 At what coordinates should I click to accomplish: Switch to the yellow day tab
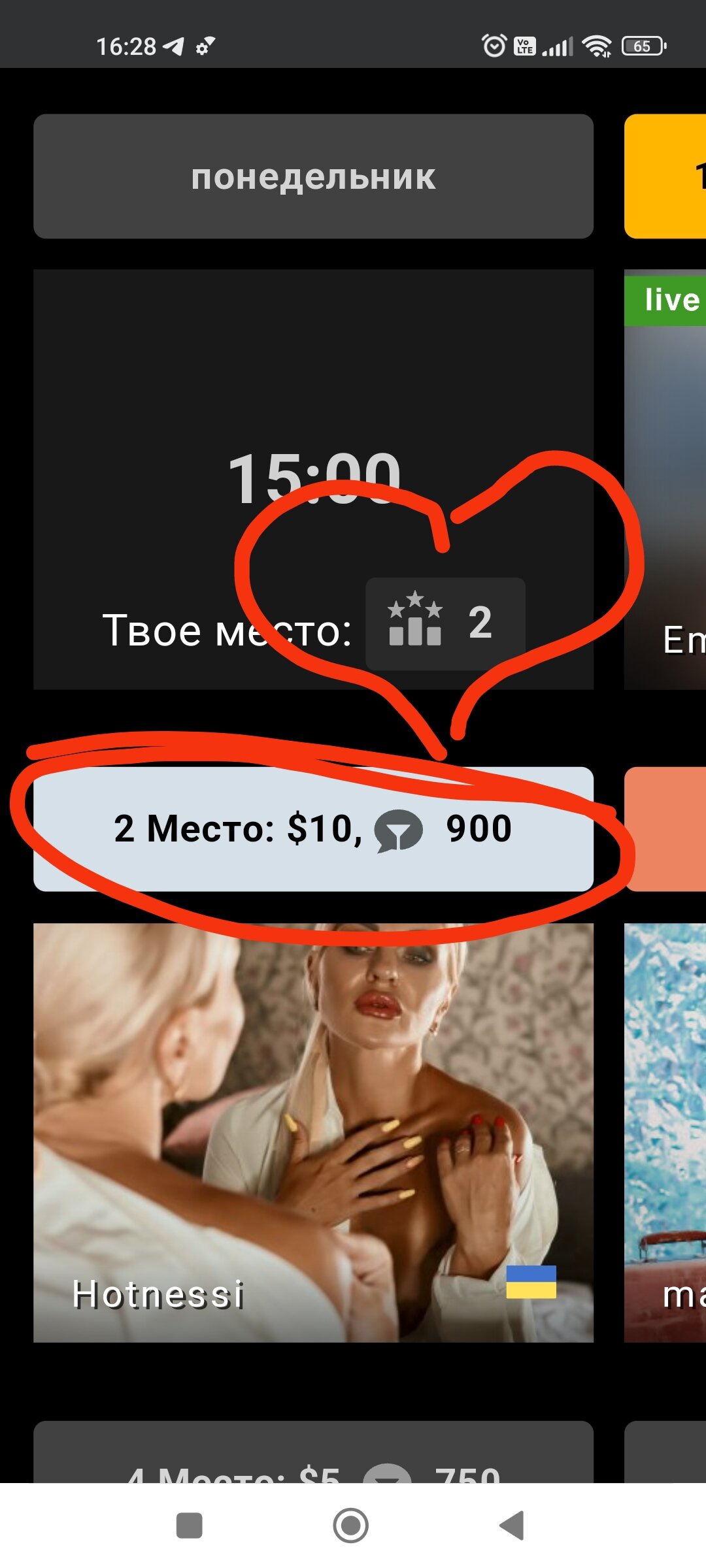665,176
